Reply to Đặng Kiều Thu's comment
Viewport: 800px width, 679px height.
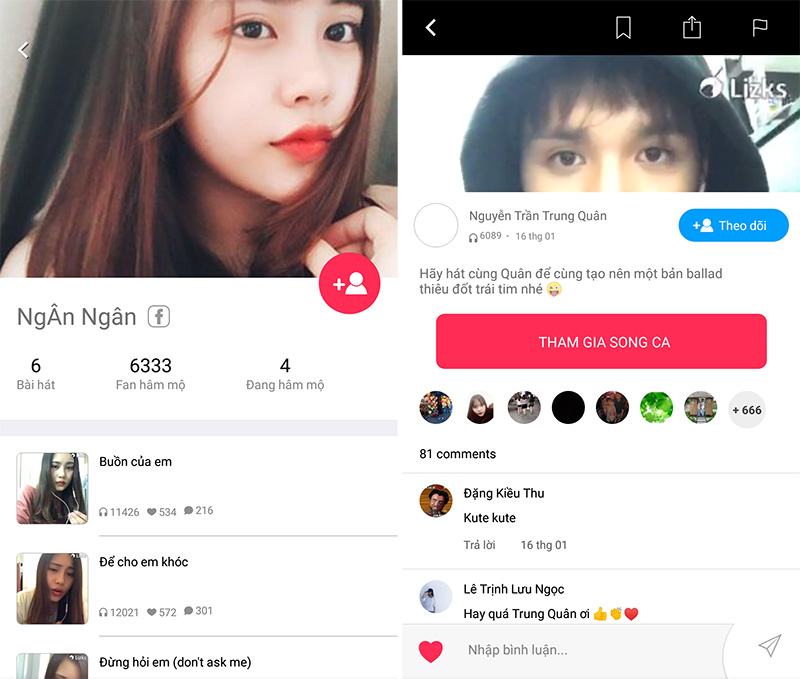pyautogui.click(x=479, y=545)
